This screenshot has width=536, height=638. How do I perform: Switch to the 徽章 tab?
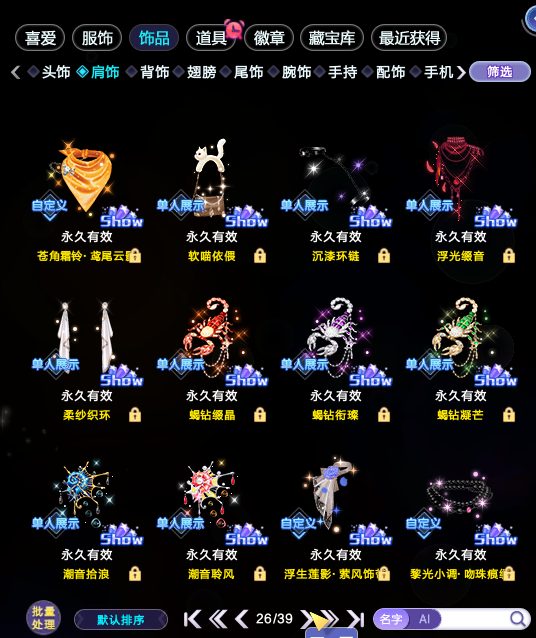point(269,38)
